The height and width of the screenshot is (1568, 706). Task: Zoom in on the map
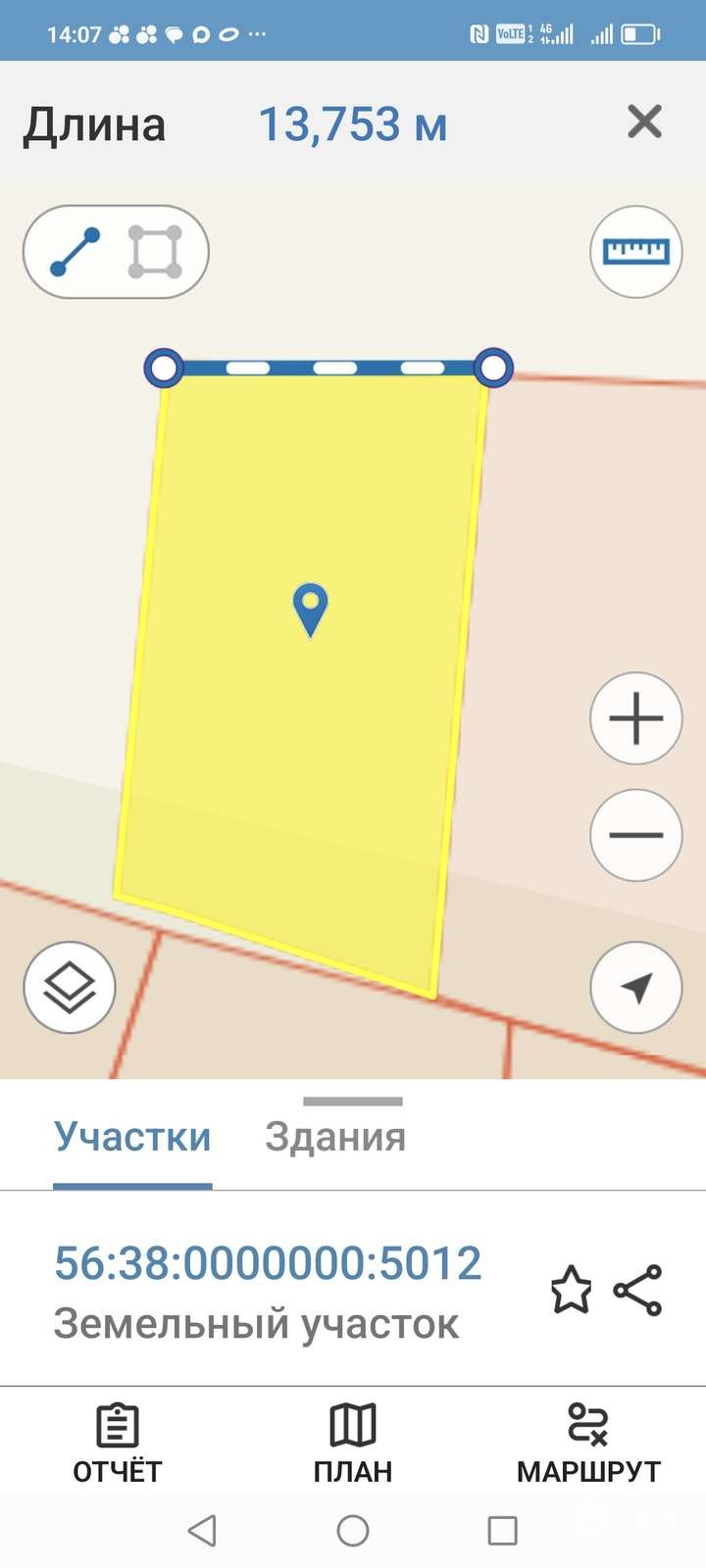point(635,718)
